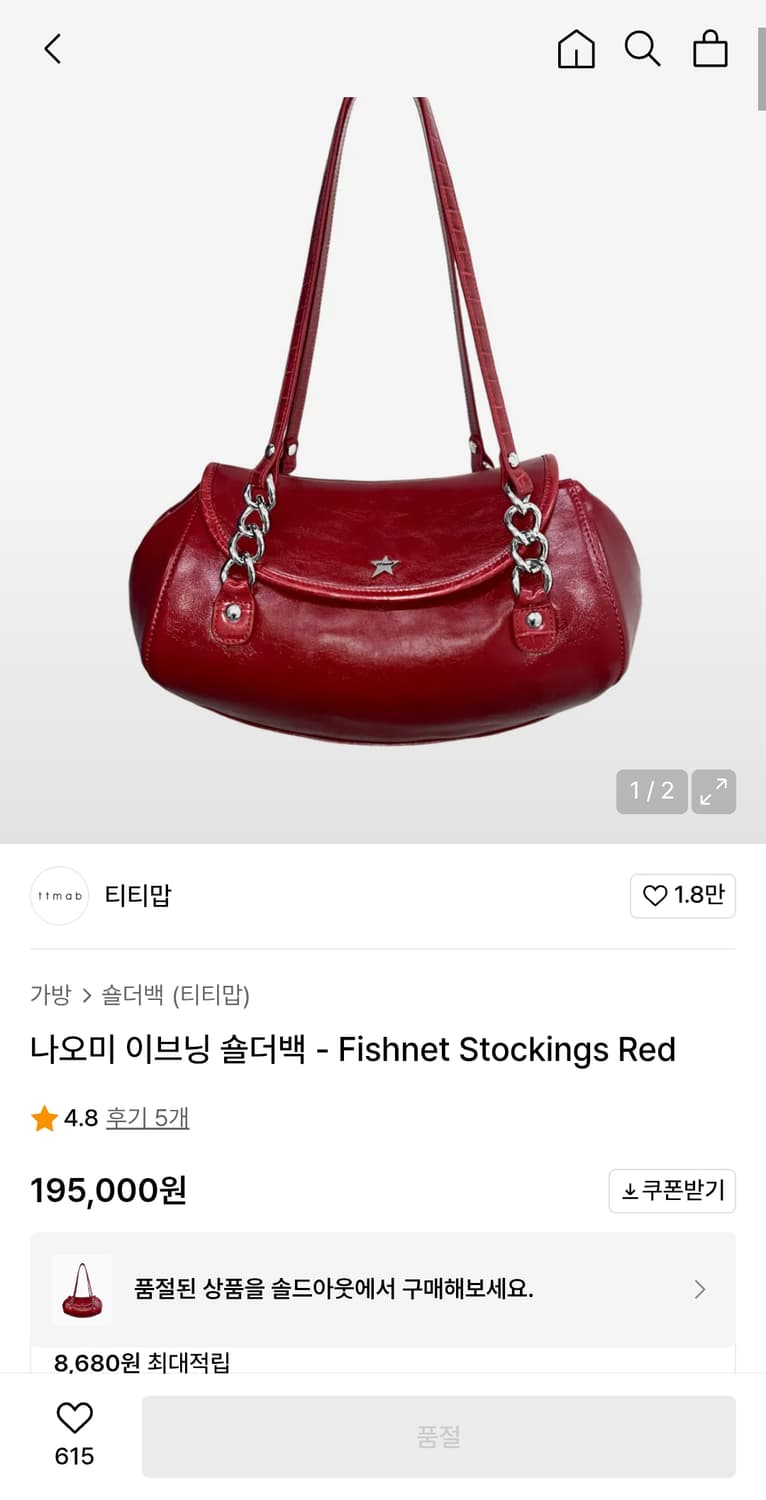Image resolution: width=766 pixels, height=1500 pixels.
Task: Open search using the magnifier icon
Action: (x=643, y=48)
